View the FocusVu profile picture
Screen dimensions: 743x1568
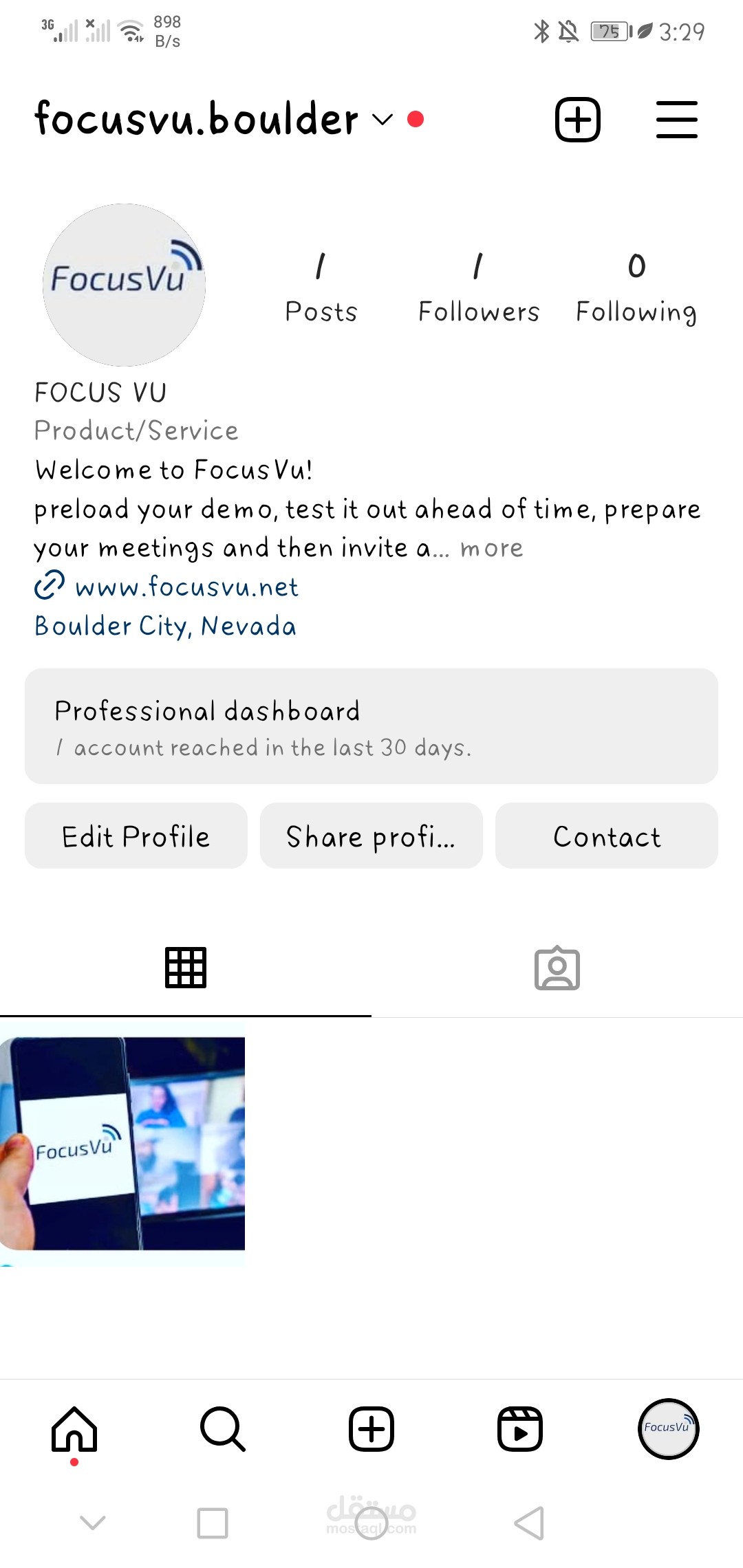tap(124, 285)
